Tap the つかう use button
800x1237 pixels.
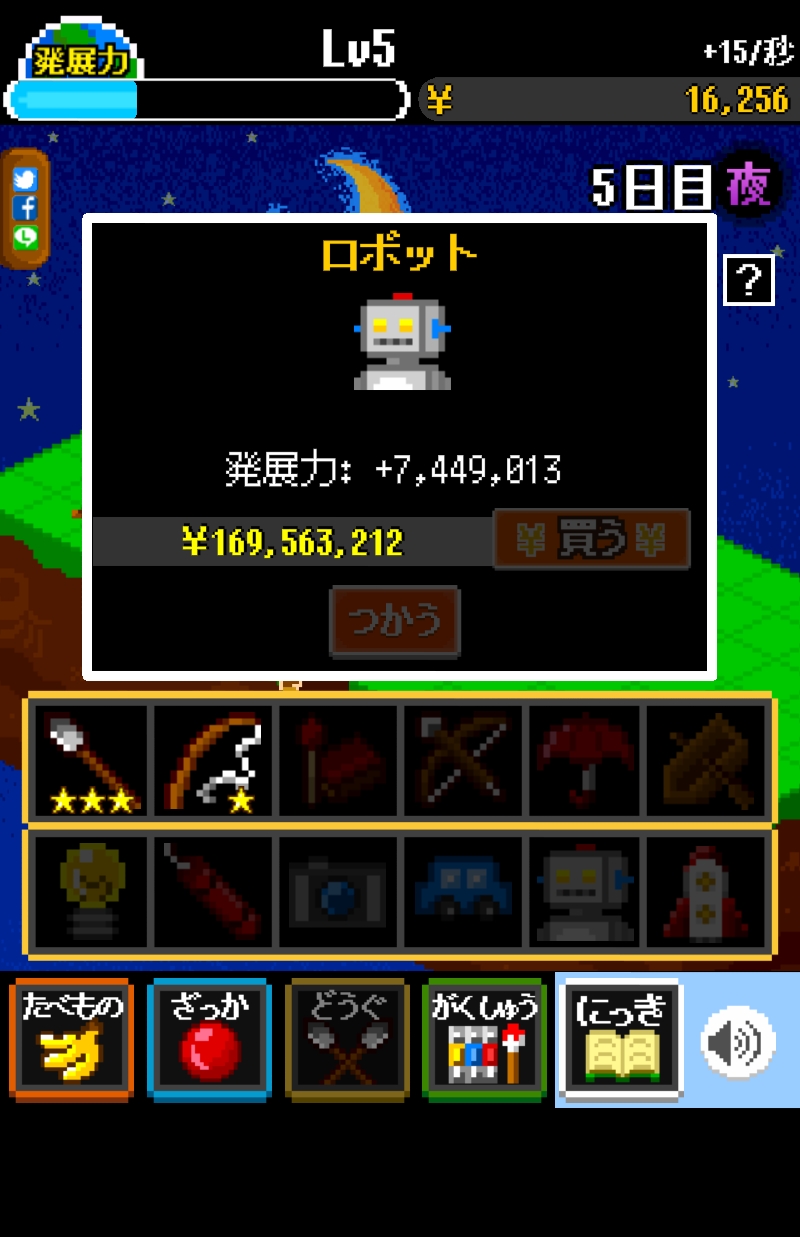(395, 621)
